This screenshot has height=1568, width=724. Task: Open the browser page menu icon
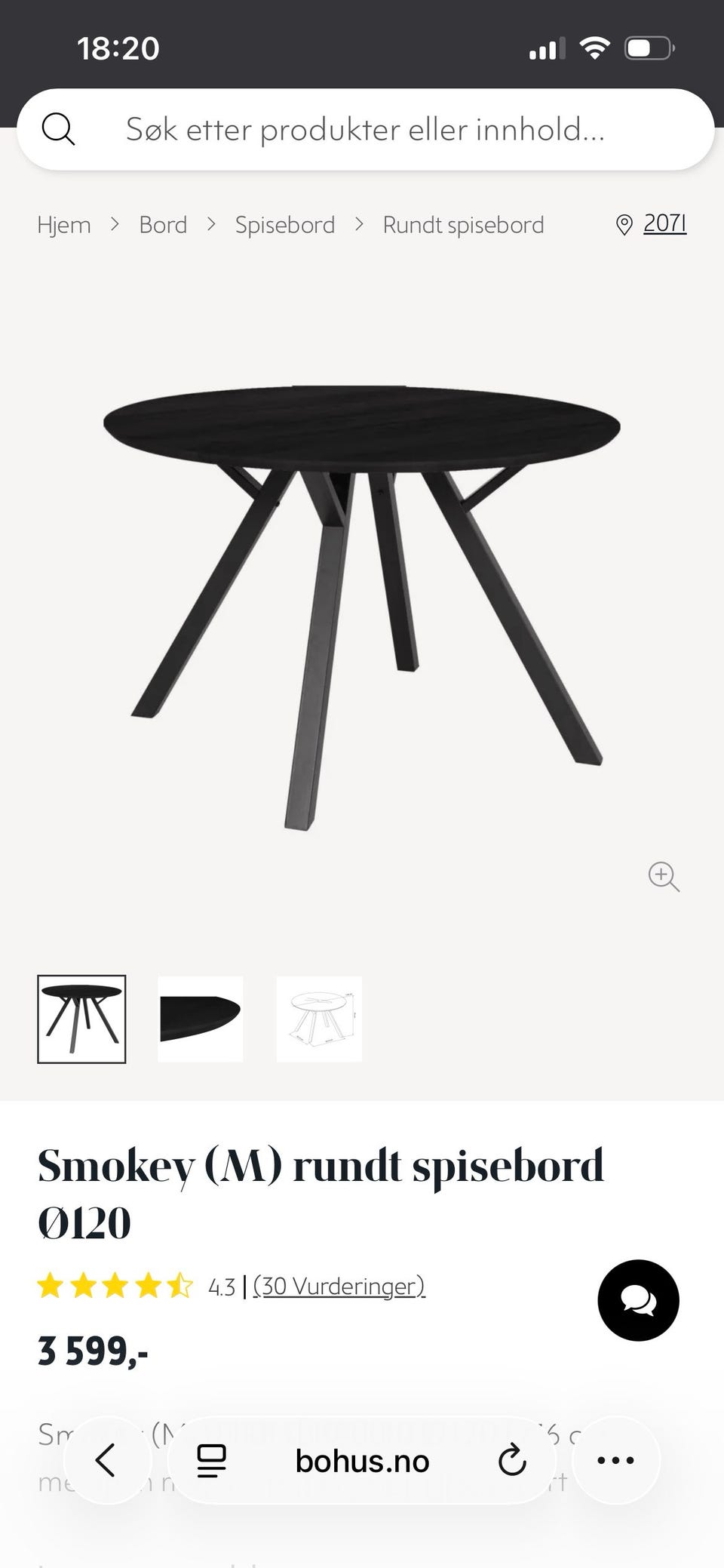point(212,1460)
